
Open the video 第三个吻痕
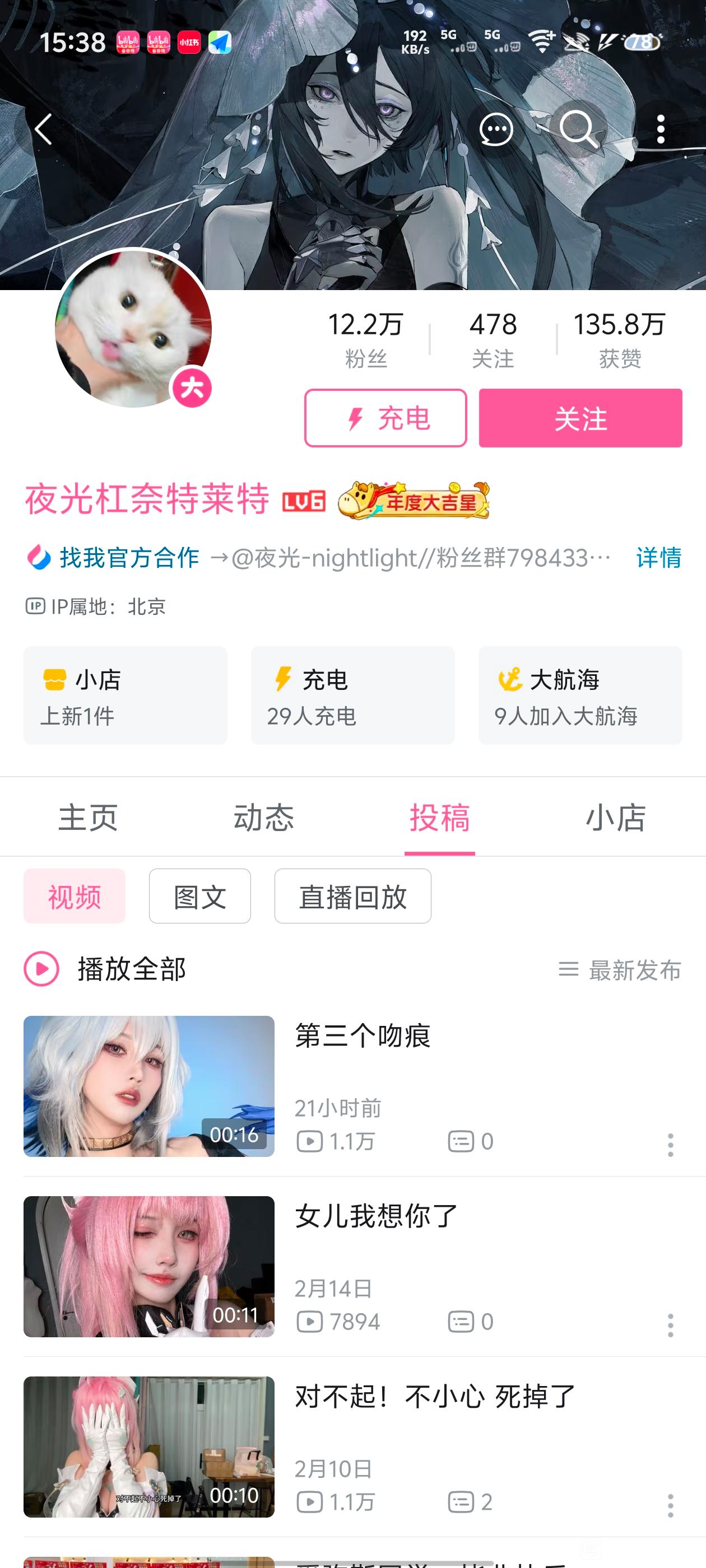(363, 1036)
